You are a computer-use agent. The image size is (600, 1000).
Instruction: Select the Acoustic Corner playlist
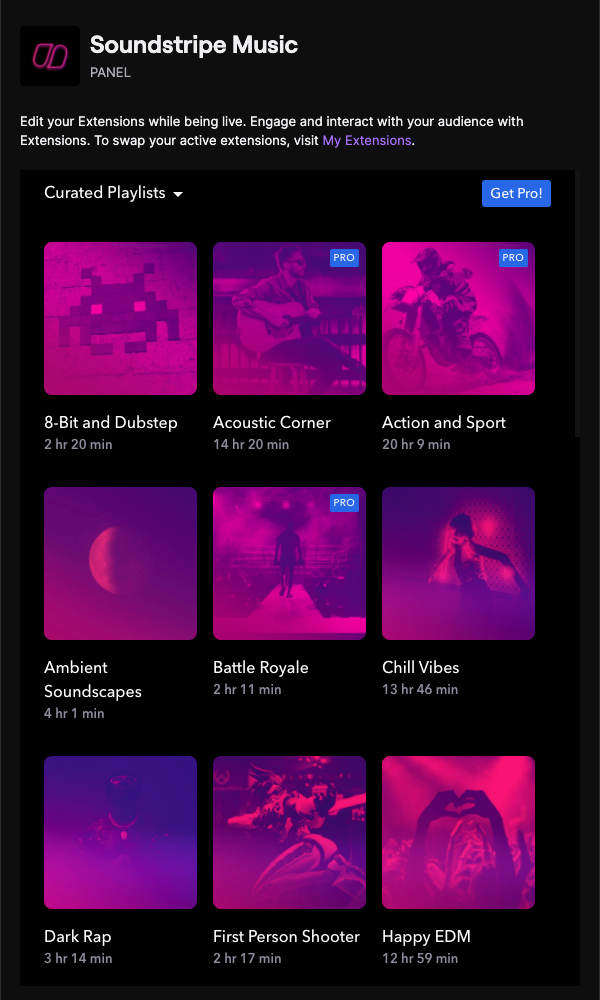[x=289, y=319]
